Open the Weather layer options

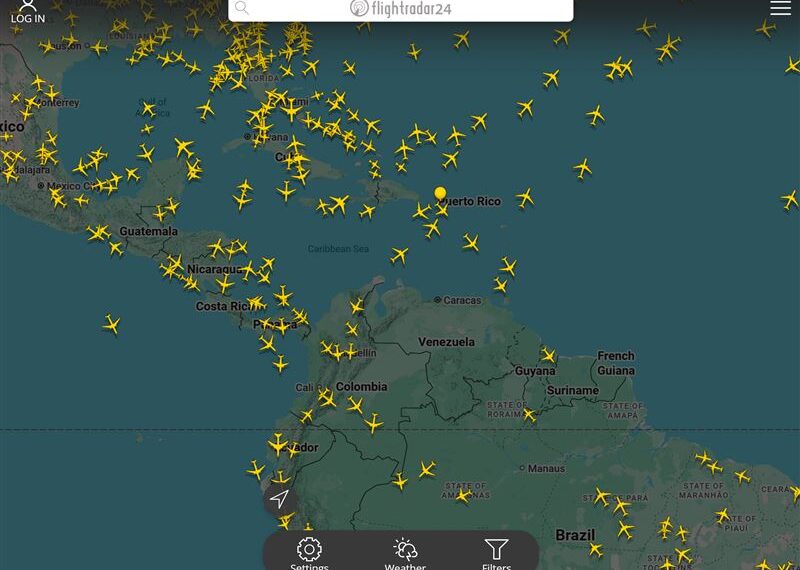pyautogui.click(x=405, y=552)
